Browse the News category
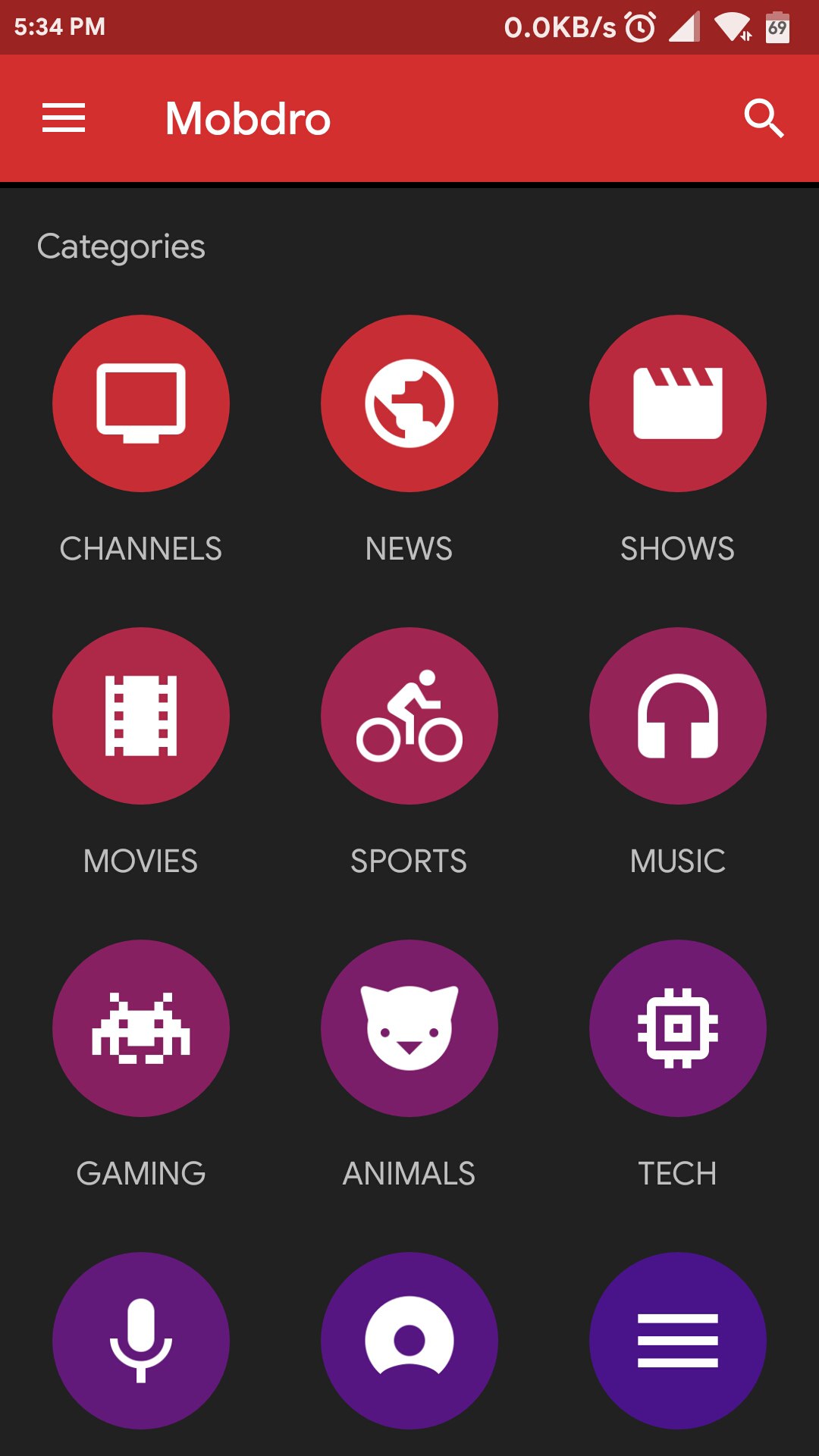819x1456 pixels. [x=409, y=403]
